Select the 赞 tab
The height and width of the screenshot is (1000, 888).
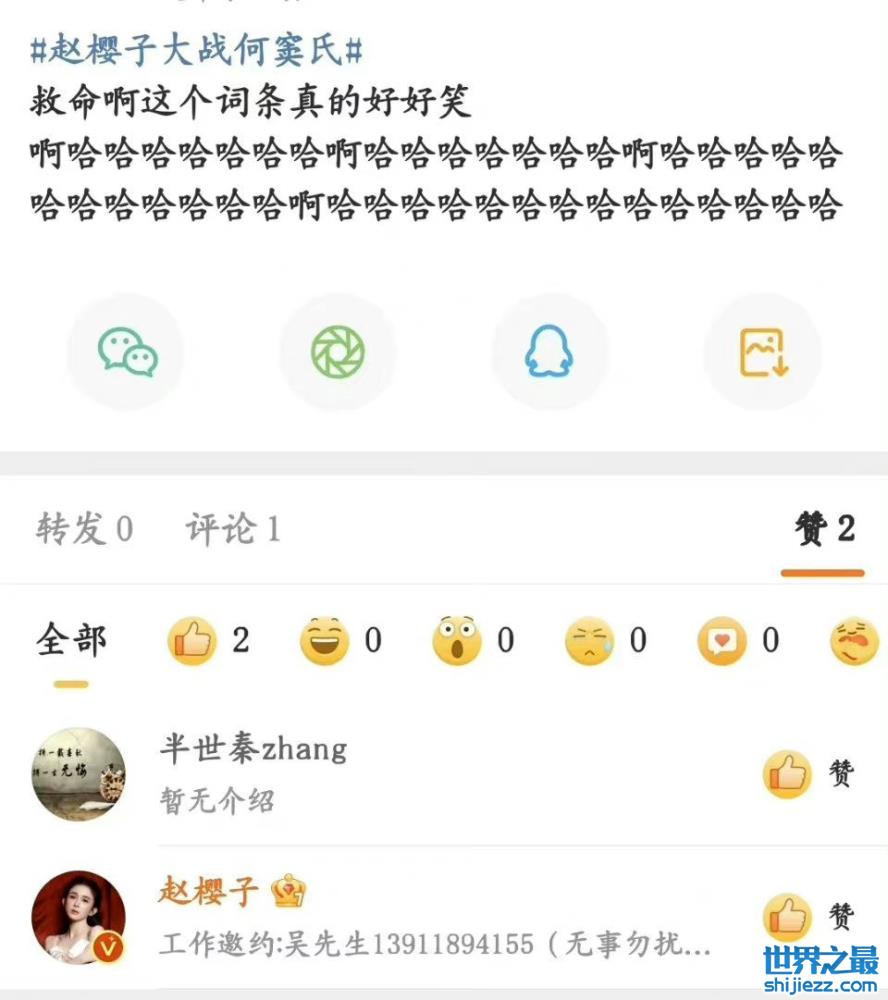point(824,529)
